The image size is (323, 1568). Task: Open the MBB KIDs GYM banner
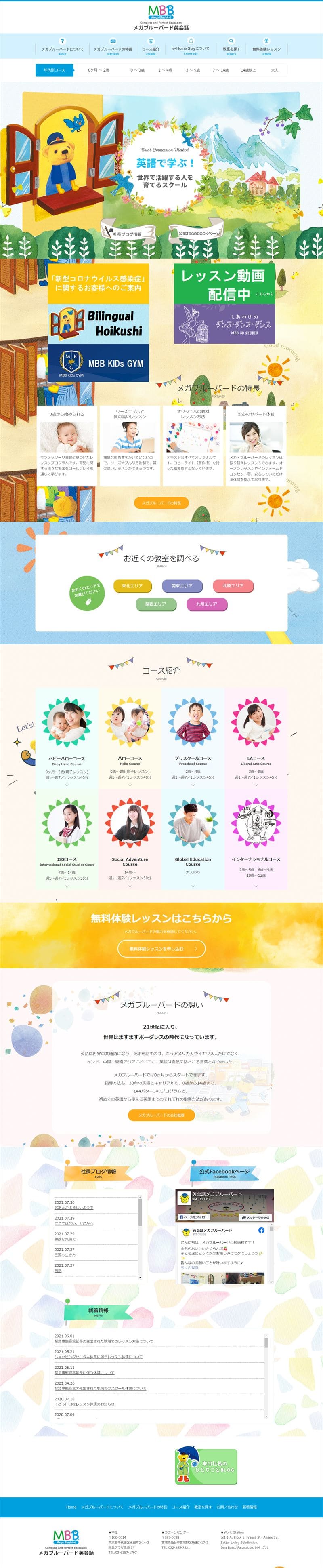[99, 363]
